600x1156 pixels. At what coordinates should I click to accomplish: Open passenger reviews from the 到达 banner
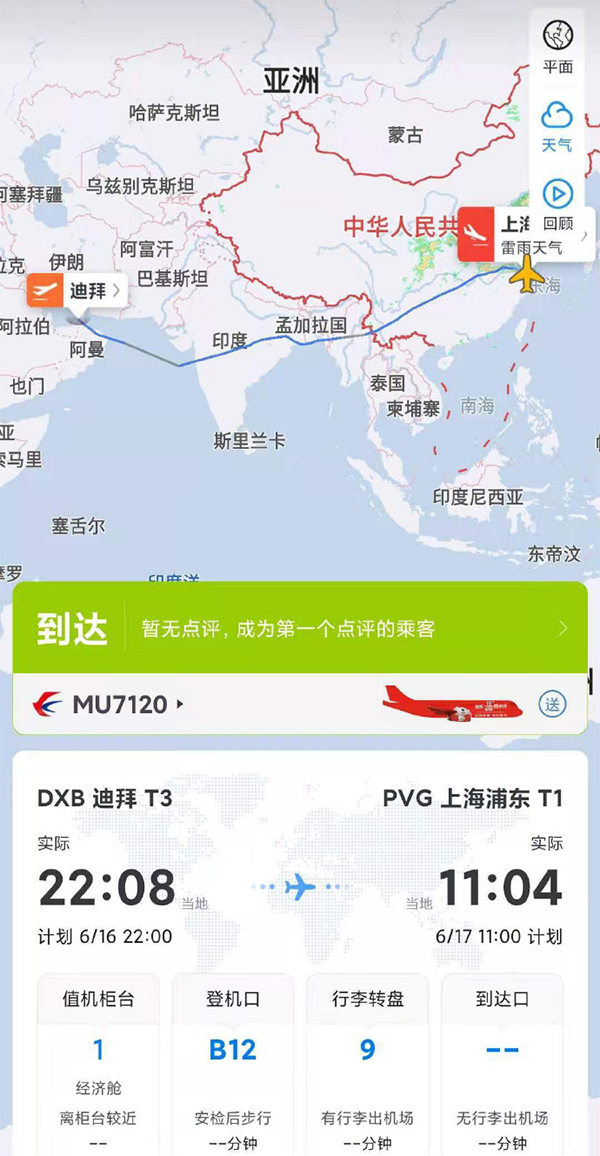[300, 629]
